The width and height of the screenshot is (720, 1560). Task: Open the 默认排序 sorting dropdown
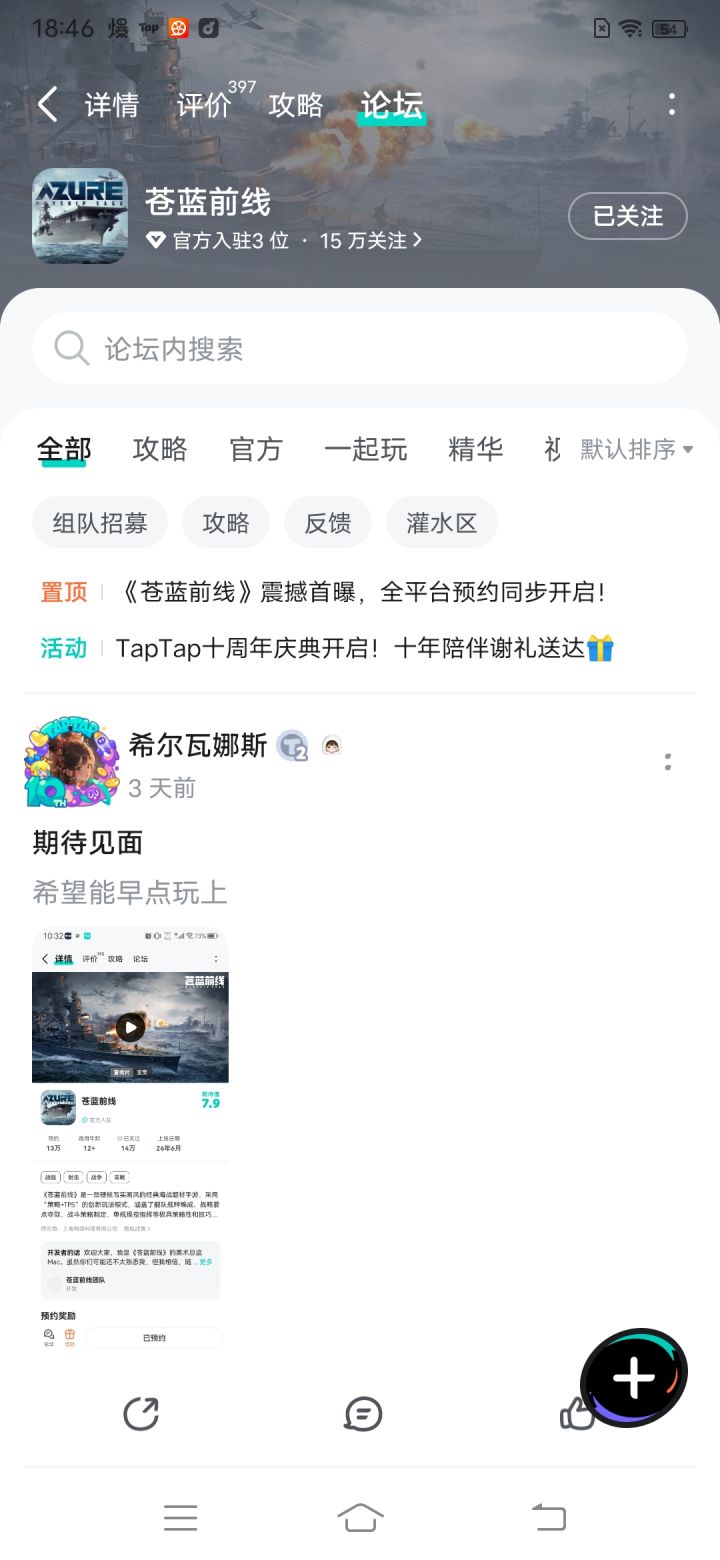click(x=630, y=449)
